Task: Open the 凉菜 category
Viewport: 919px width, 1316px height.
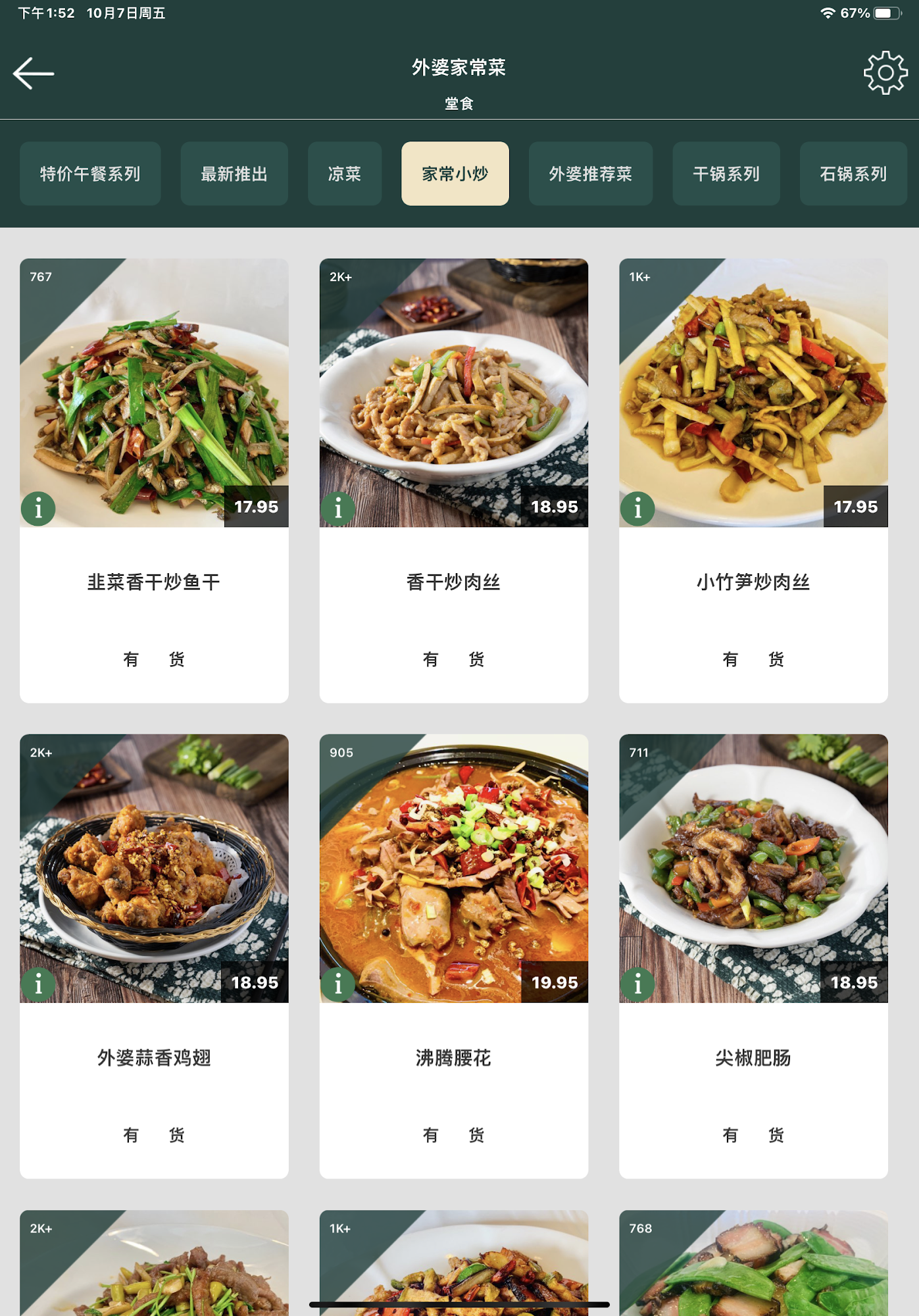Action: (x=345, y=174)
